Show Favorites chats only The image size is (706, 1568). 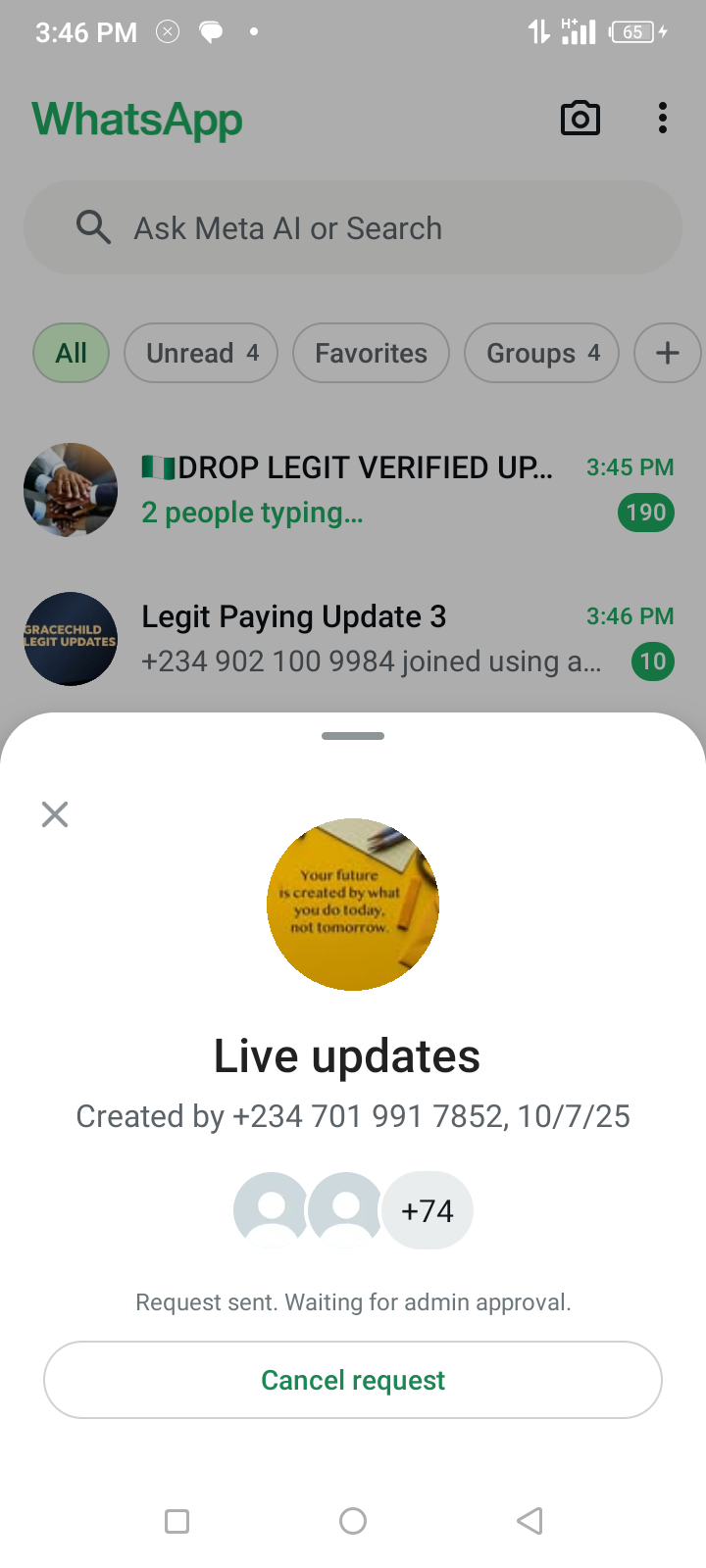[x=371, y=353]
